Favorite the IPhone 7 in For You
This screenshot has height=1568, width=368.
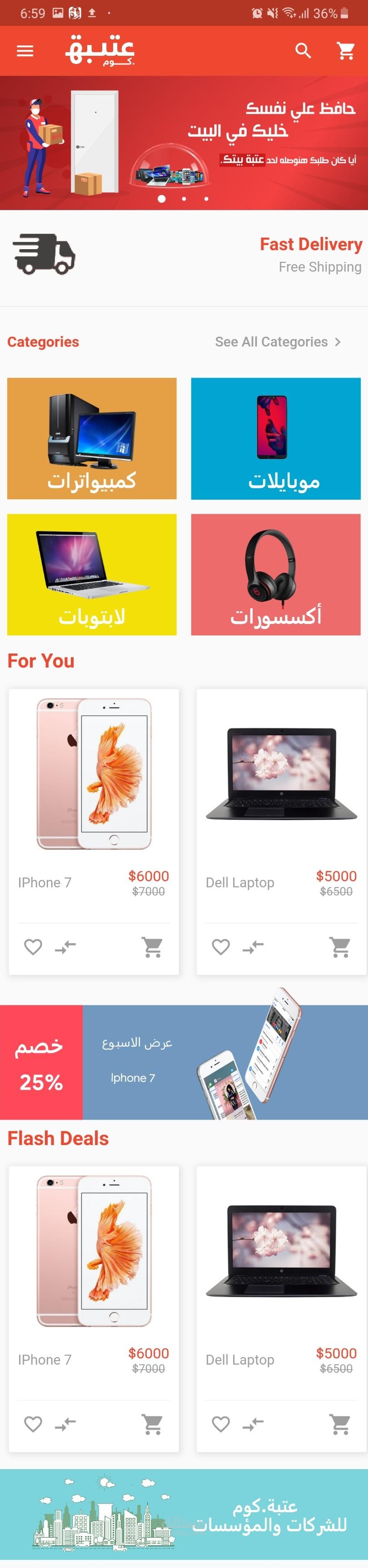click(x=33, y=947)
